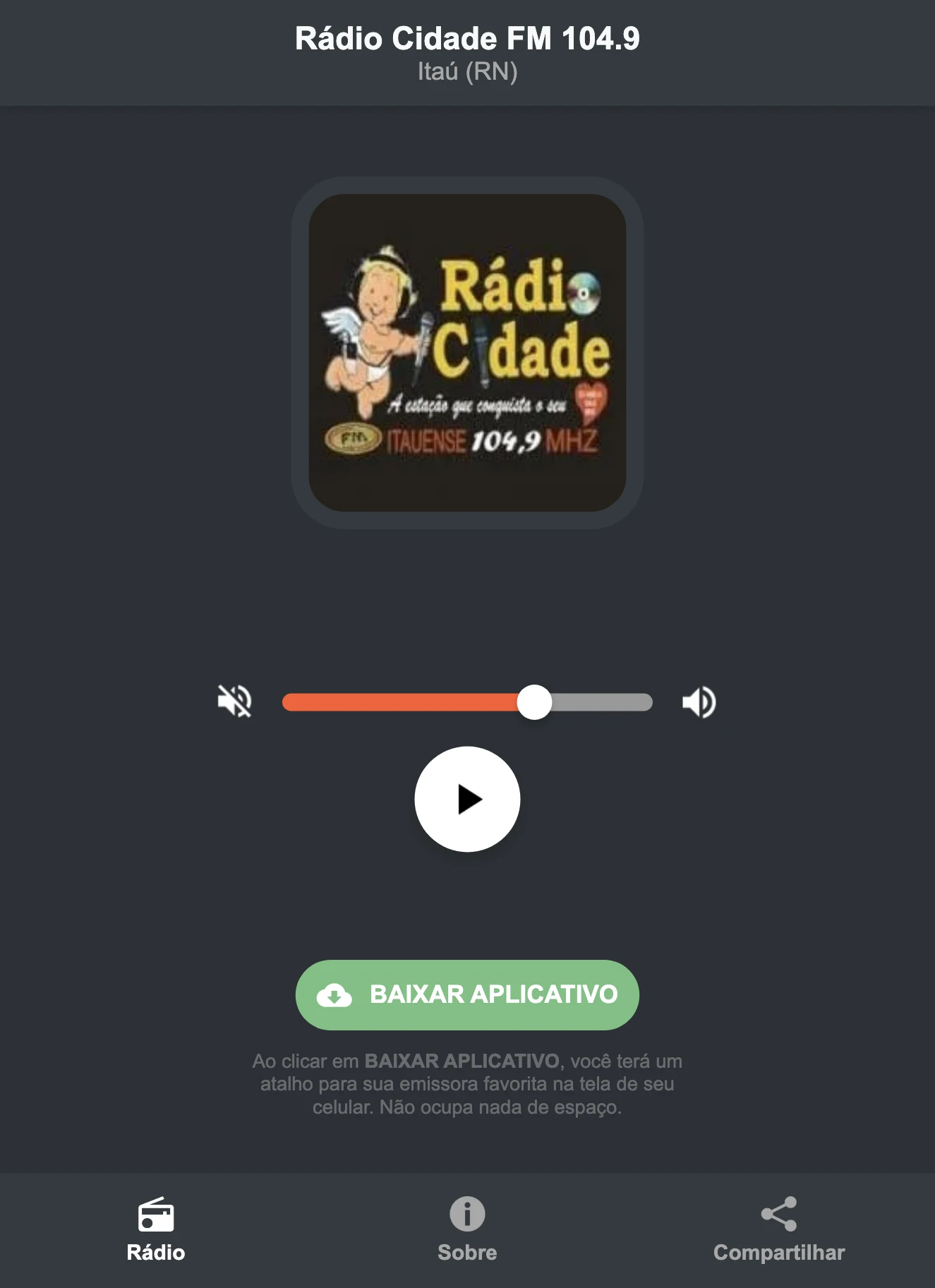Open the Compartilhar tab
The width and height of the screenshot is (935, 1288).
(779, 1232)
